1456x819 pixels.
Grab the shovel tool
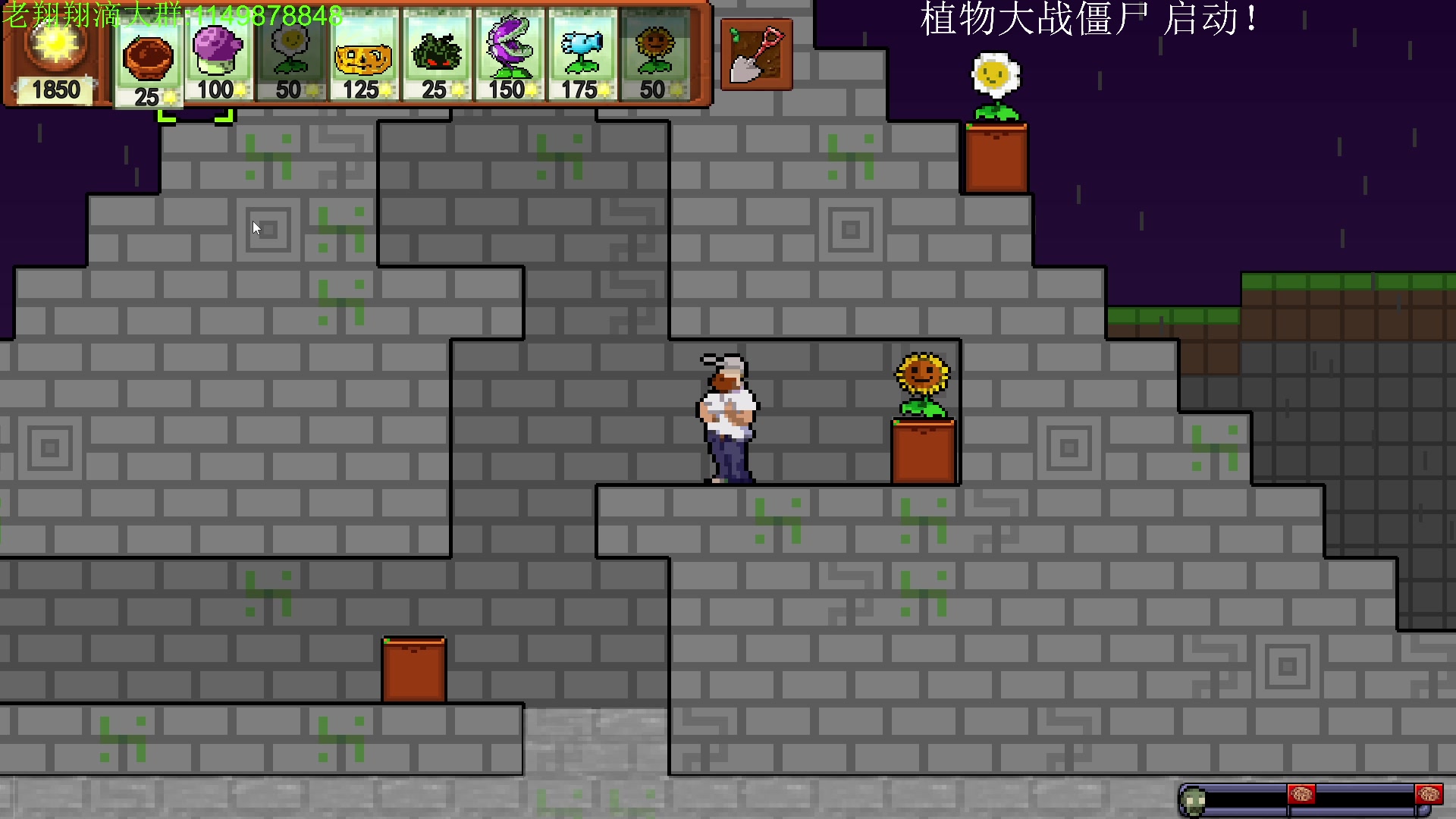tap(756, 55)
